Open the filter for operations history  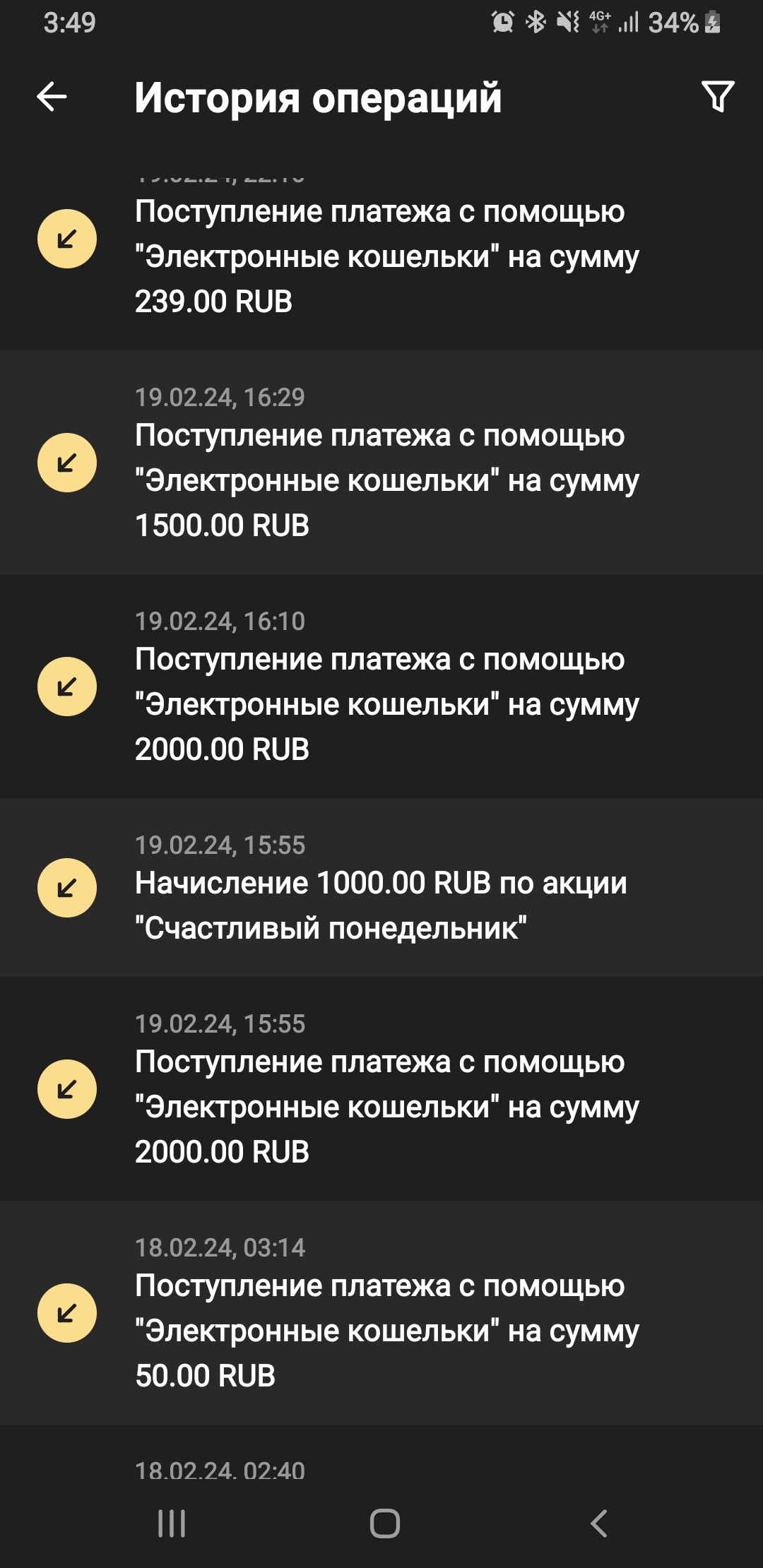point(717,97)
